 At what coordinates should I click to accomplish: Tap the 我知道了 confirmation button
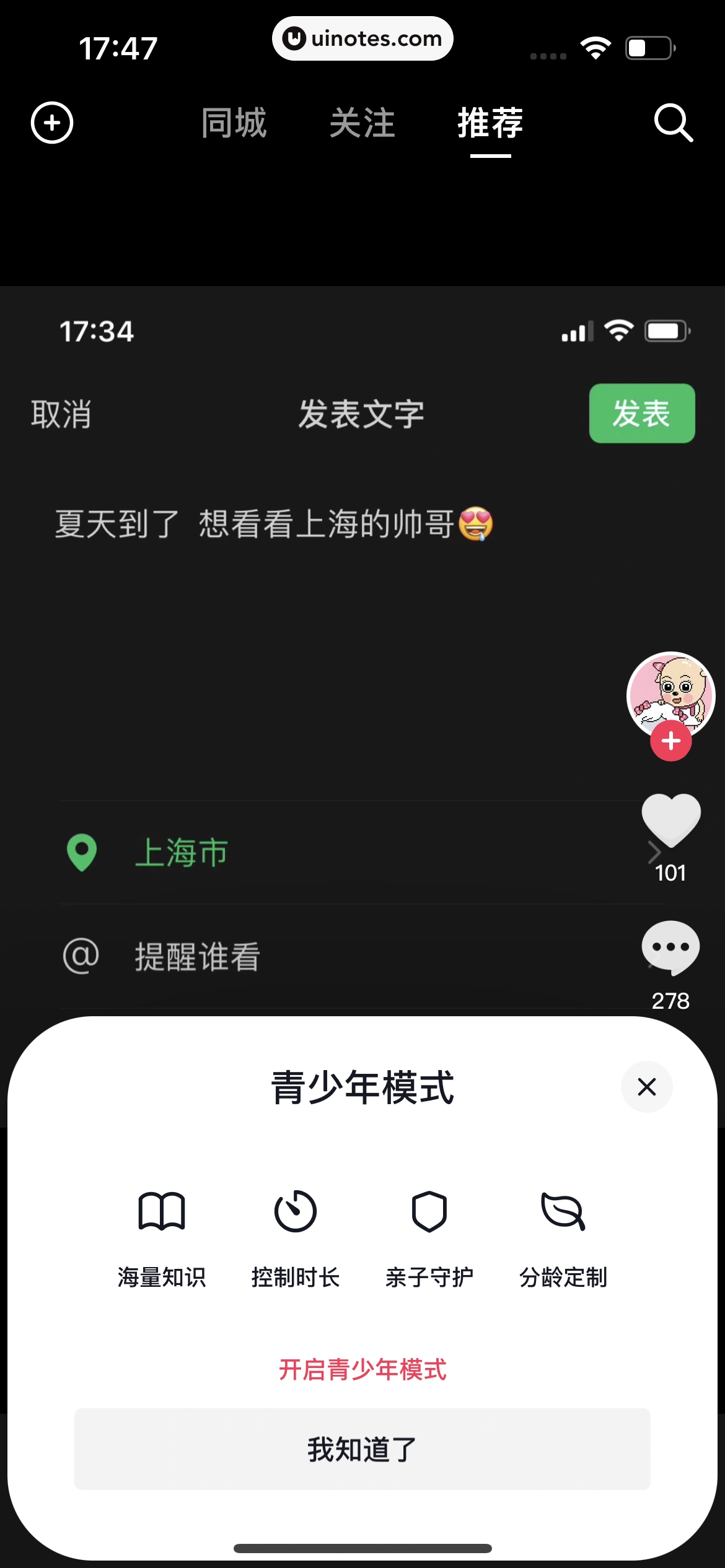coord(362,1448)
